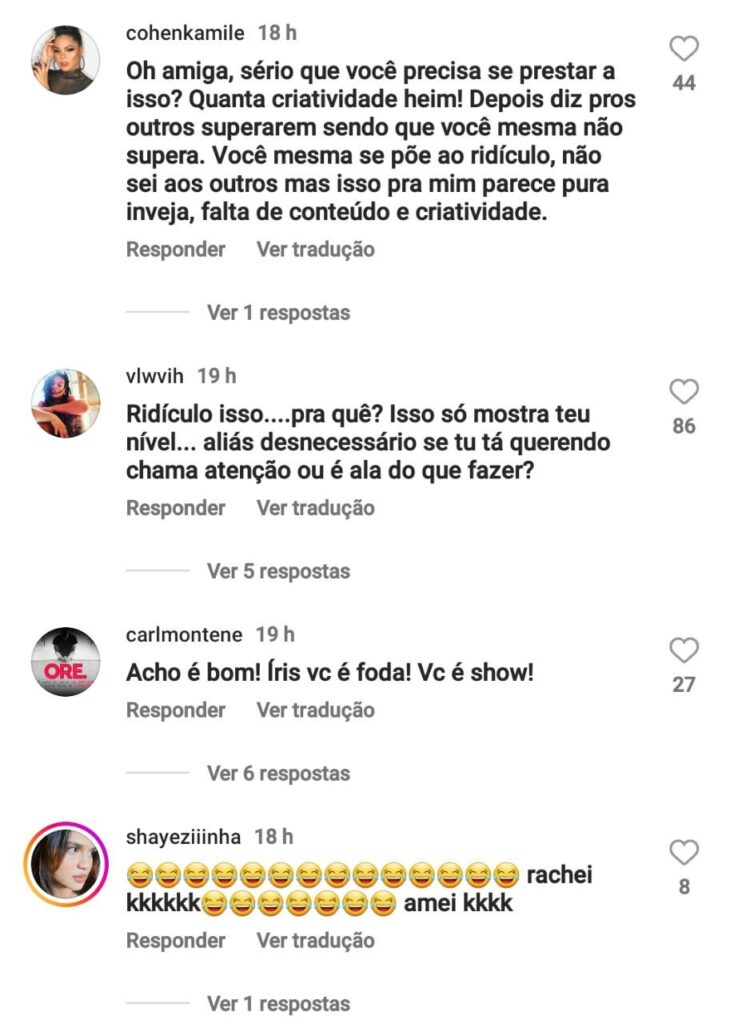Reply to carlmontene's comment
The width and height of the screenshot is (742, 1024).
click(x=175, y=710)
